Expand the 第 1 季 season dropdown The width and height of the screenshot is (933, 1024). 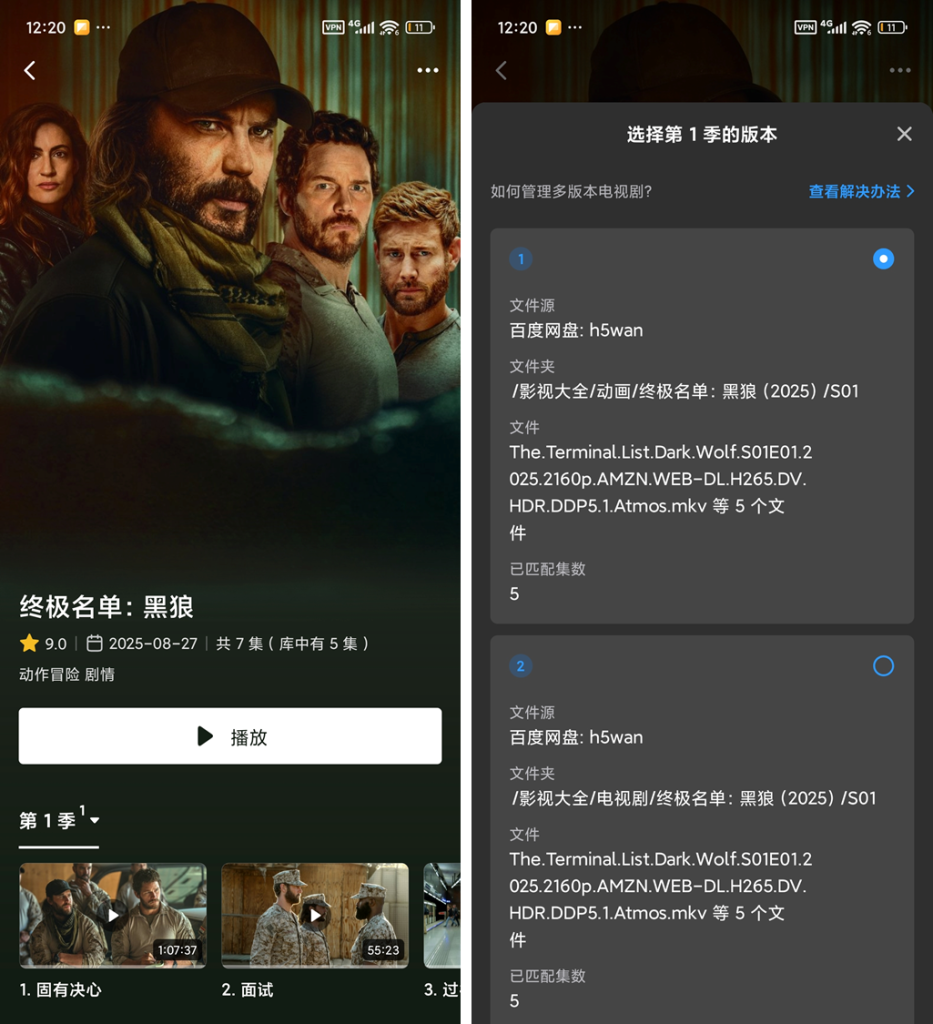(60, 820)
